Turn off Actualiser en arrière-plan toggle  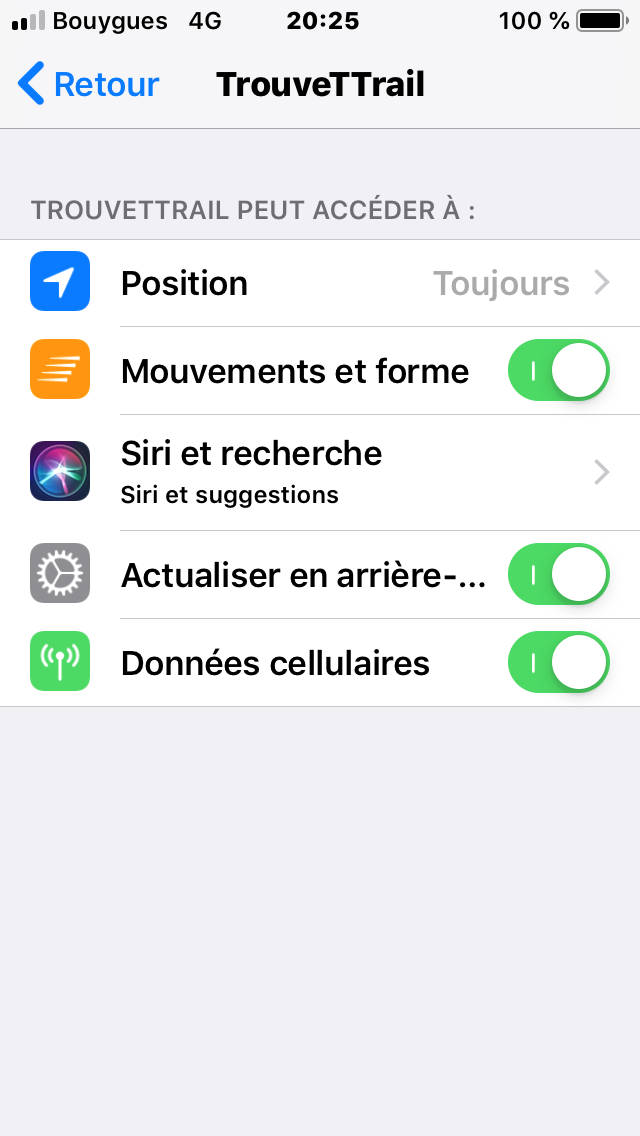(x=558, y=574)
